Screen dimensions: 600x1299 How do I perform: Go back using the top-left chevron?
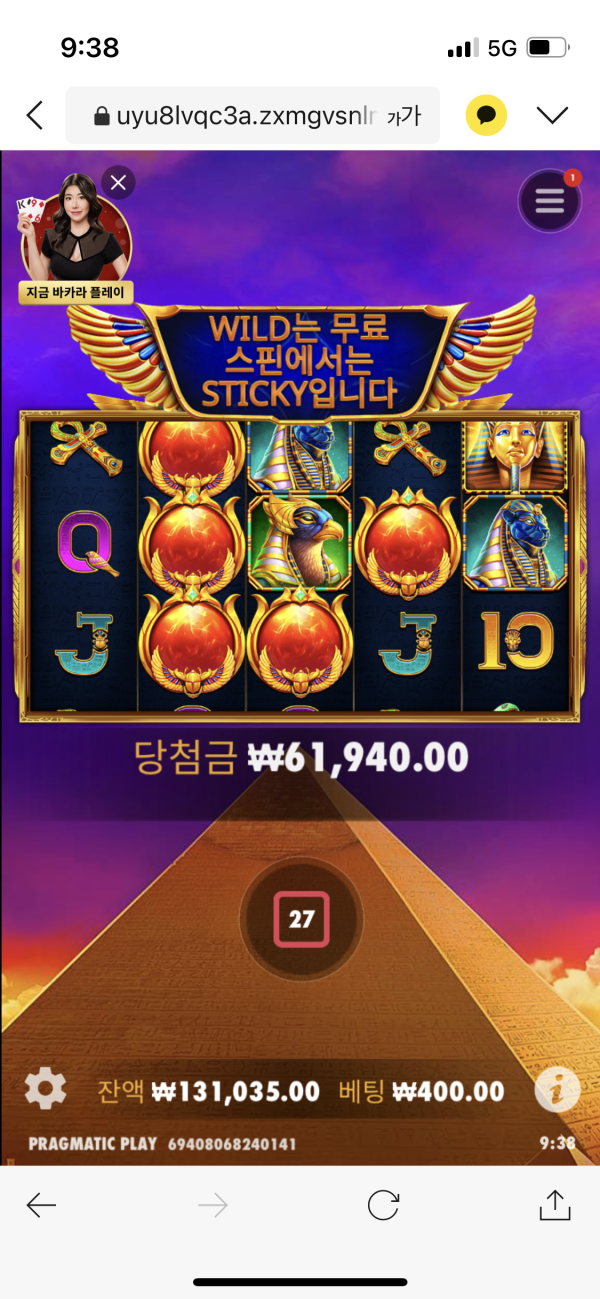tap(35, 116)
